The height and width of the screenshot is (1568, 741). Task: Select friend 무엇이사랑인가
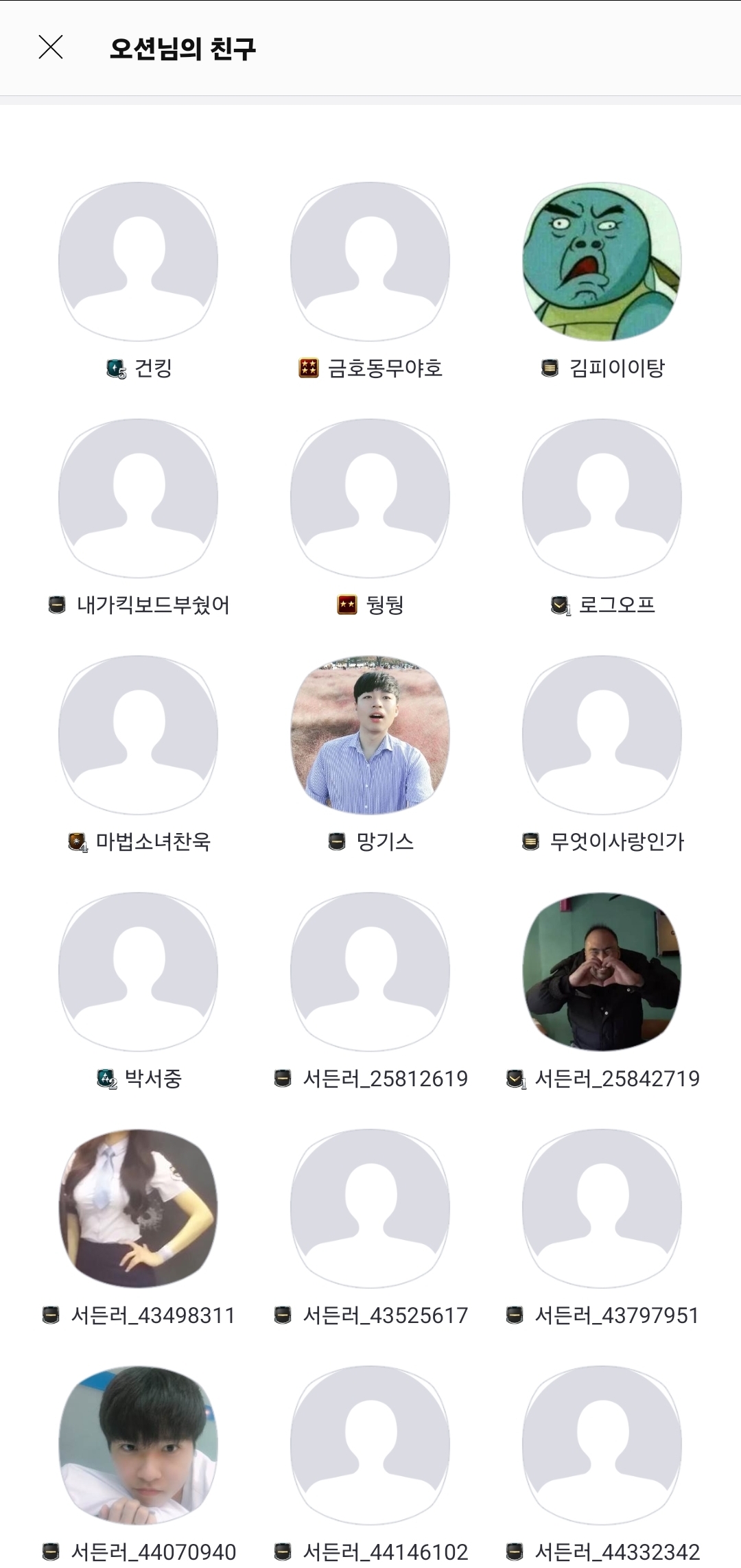tap(602, 735)
